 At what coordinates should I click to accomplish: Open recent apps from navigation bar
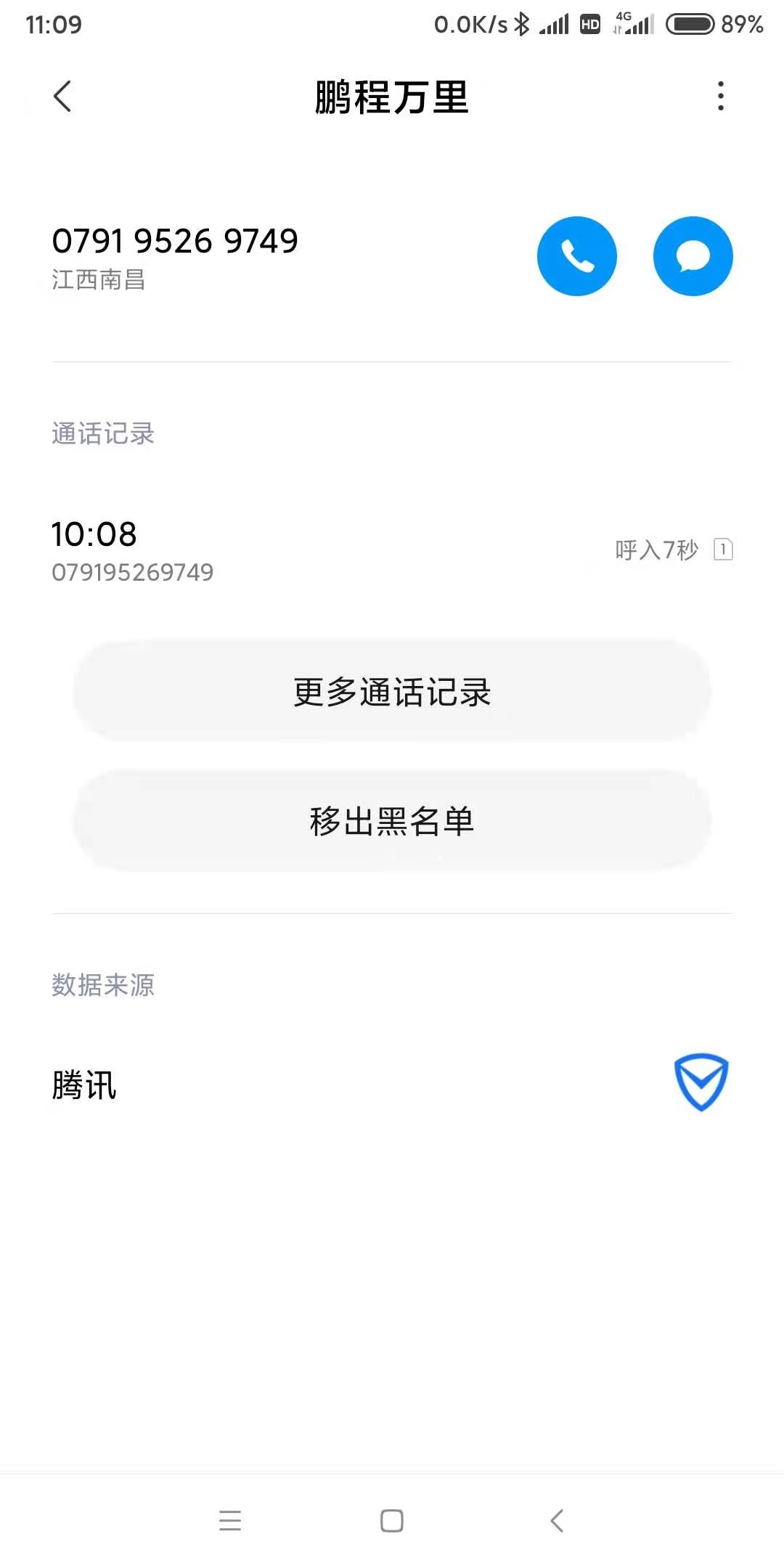click(x=230, y=1520)
